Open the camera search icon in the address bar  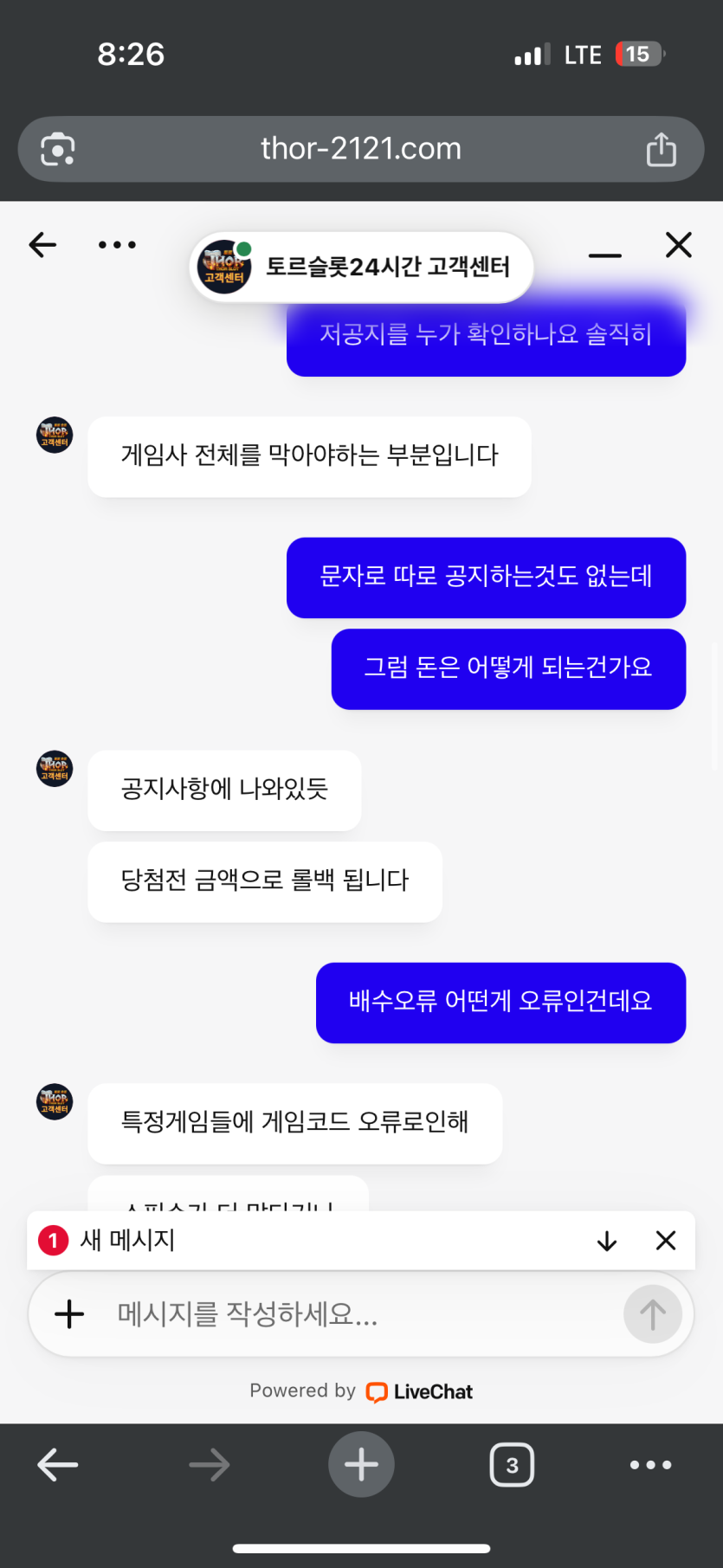(58, 149)
